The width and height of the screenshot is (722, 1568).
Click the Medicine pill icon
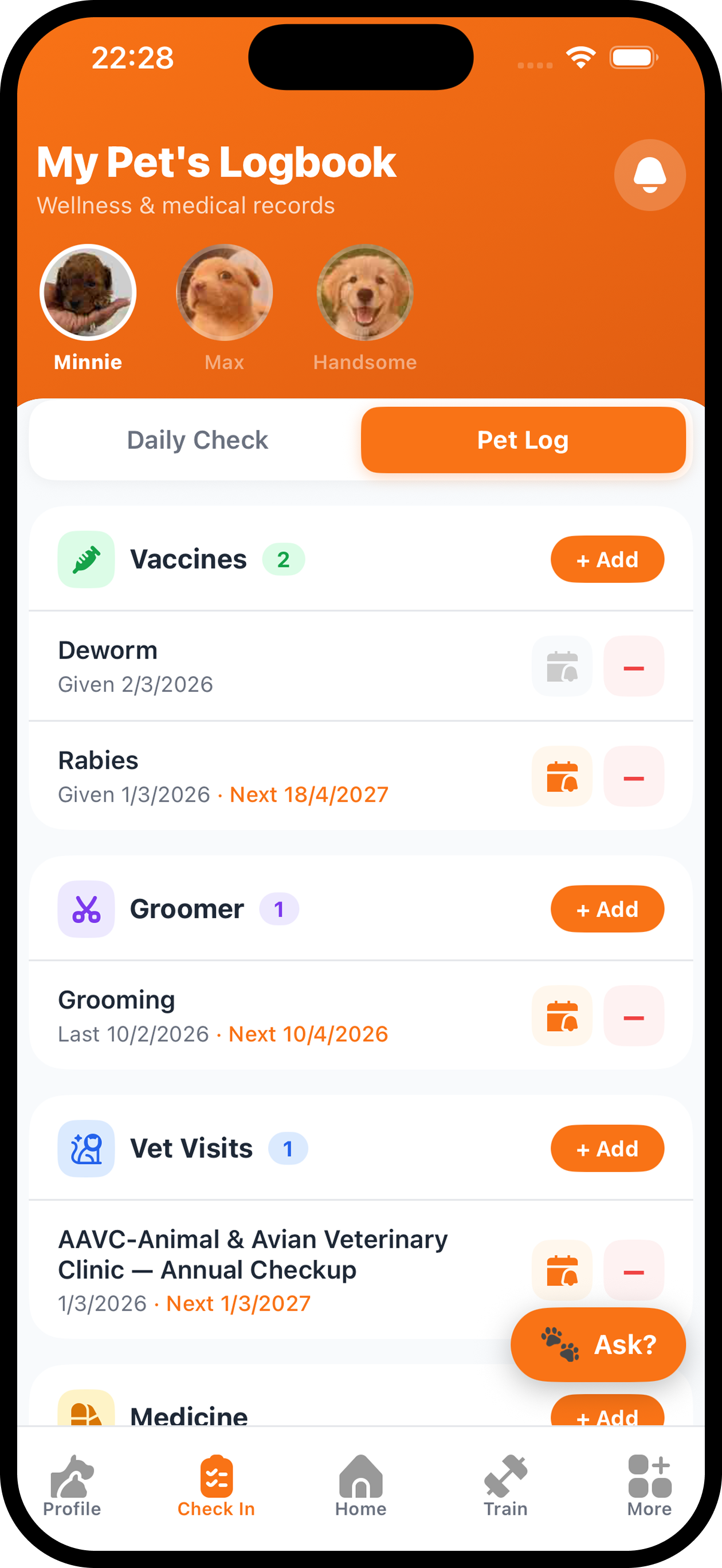[x=86, y=1414]
